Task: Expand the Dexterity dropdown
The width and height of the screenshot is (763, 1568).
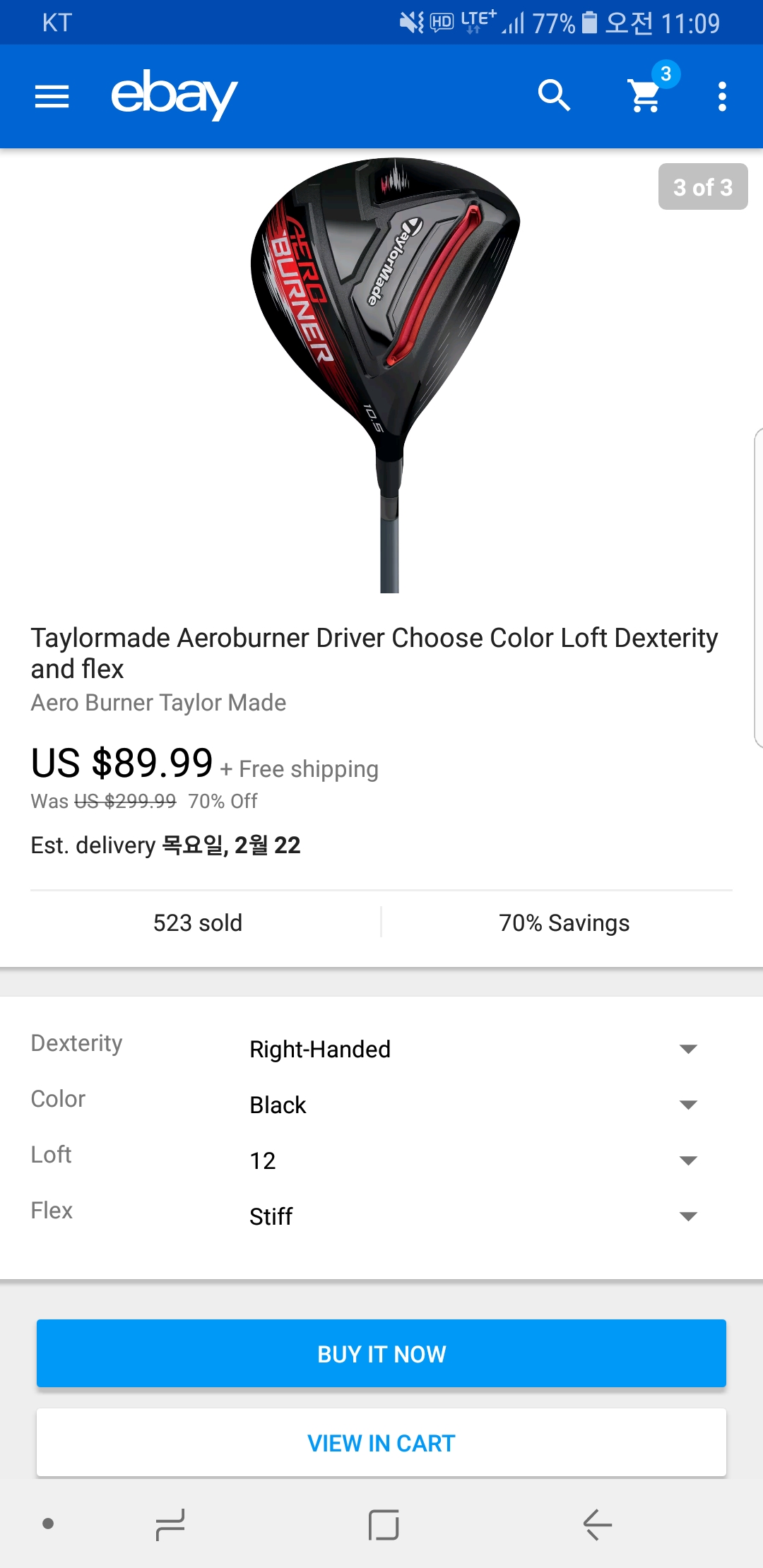Action: [x=472, y=1050]
